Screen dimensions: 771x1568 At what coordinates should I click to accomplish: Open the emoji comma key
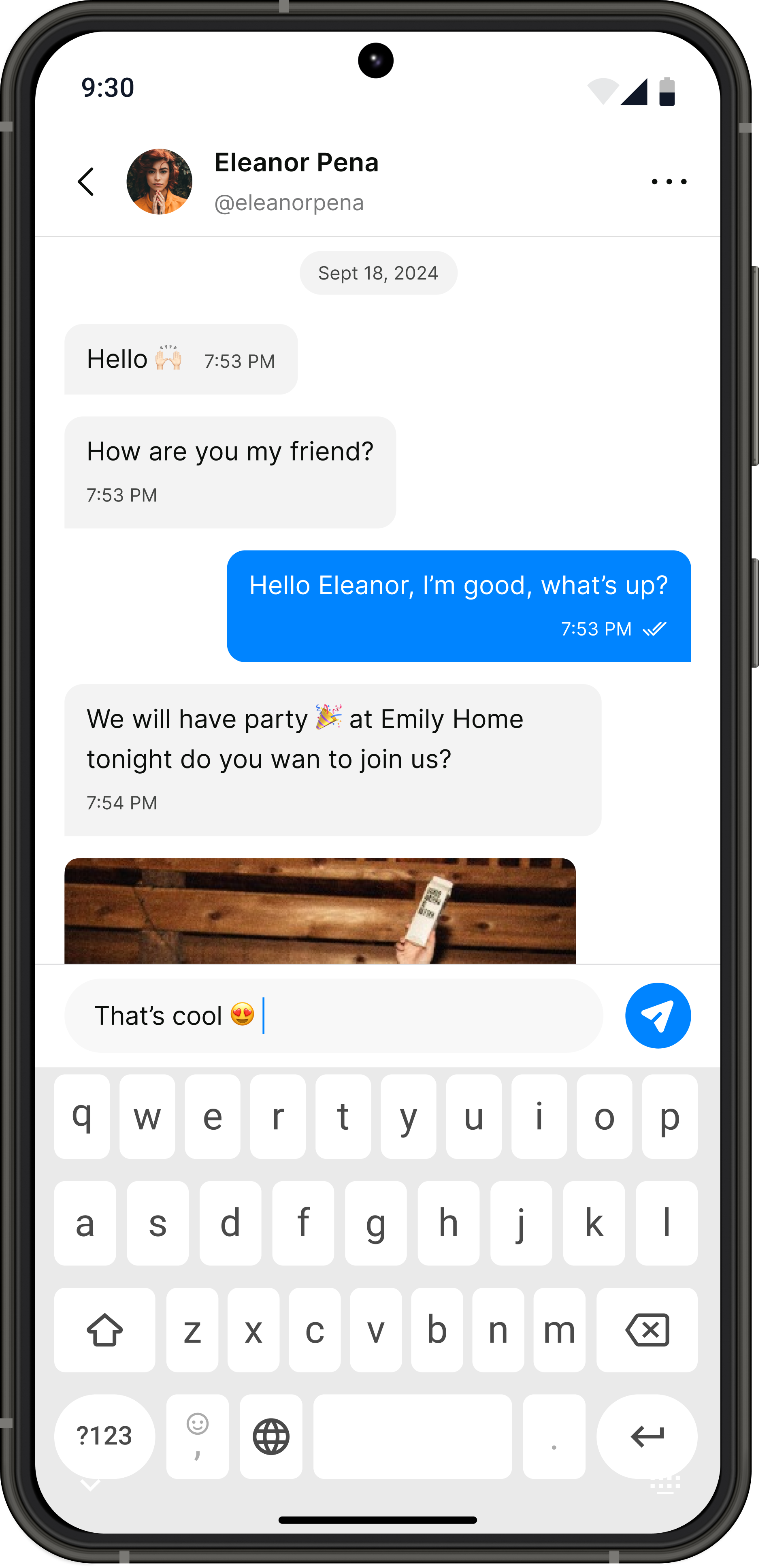pos(198,1436)
